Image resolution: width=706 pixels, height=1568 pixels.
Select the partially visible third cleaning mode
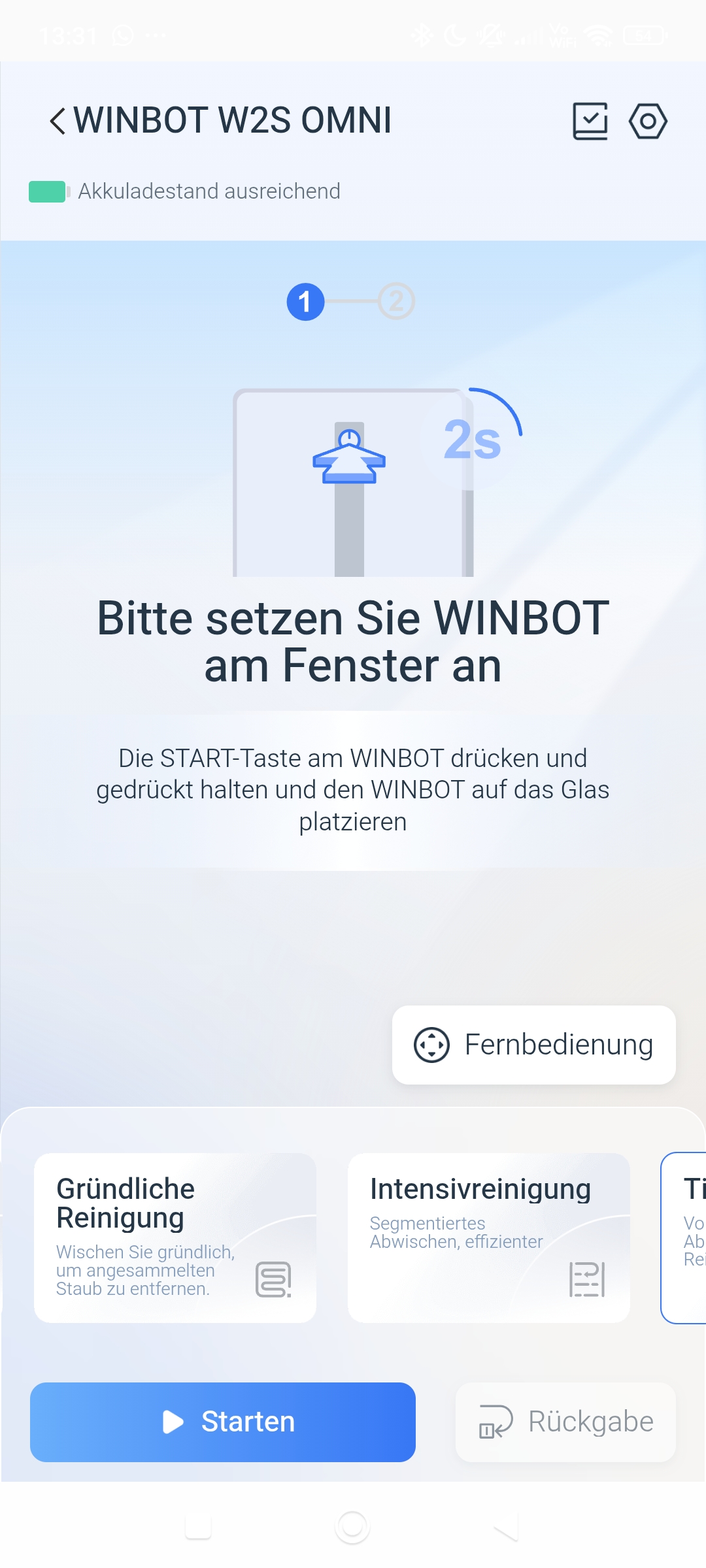685,1237
